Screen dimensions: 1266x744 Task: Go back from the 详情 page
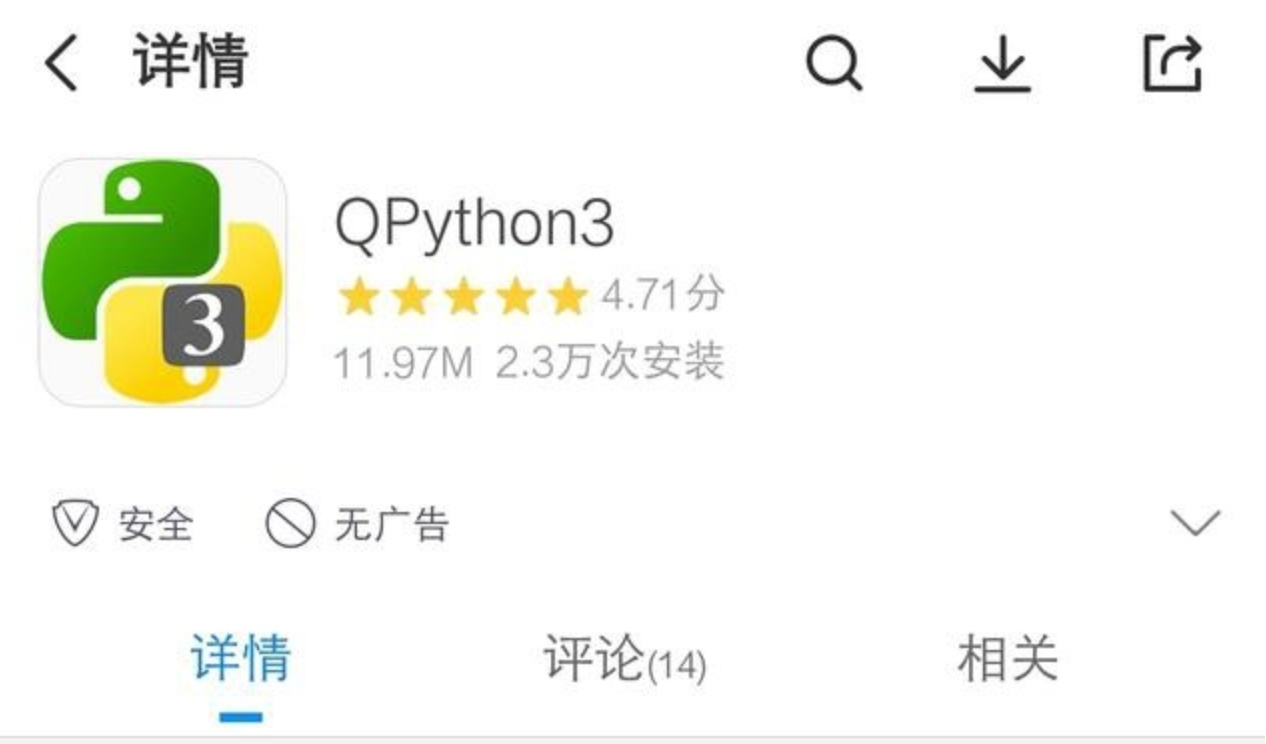[62, 63]
